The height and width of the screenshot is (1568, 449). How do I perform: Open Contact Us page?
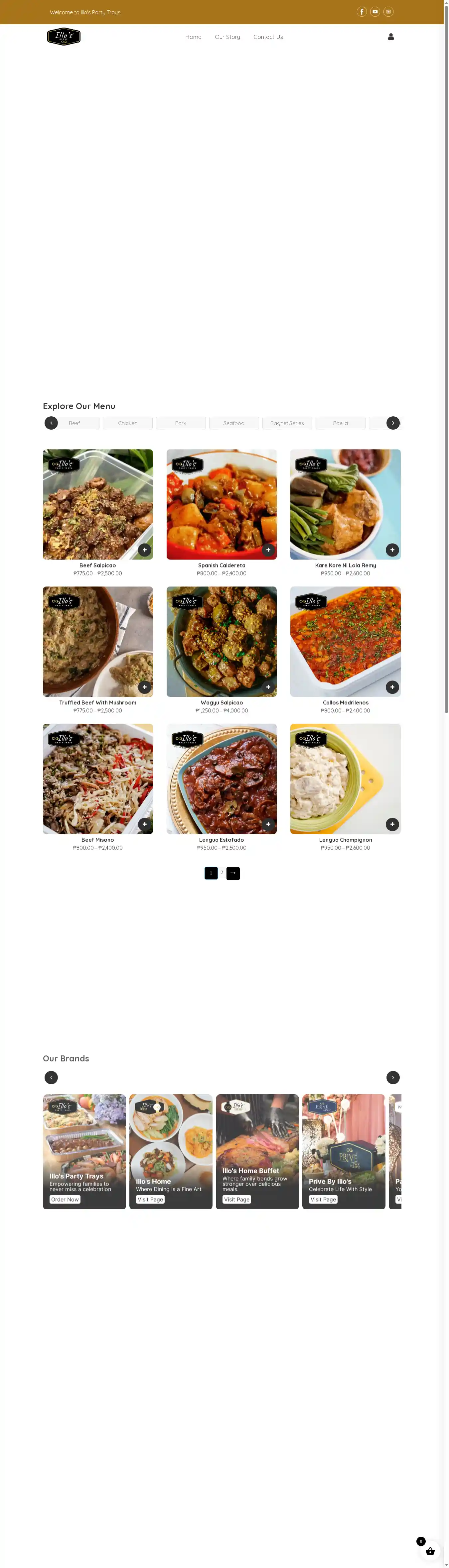(268, 37)
